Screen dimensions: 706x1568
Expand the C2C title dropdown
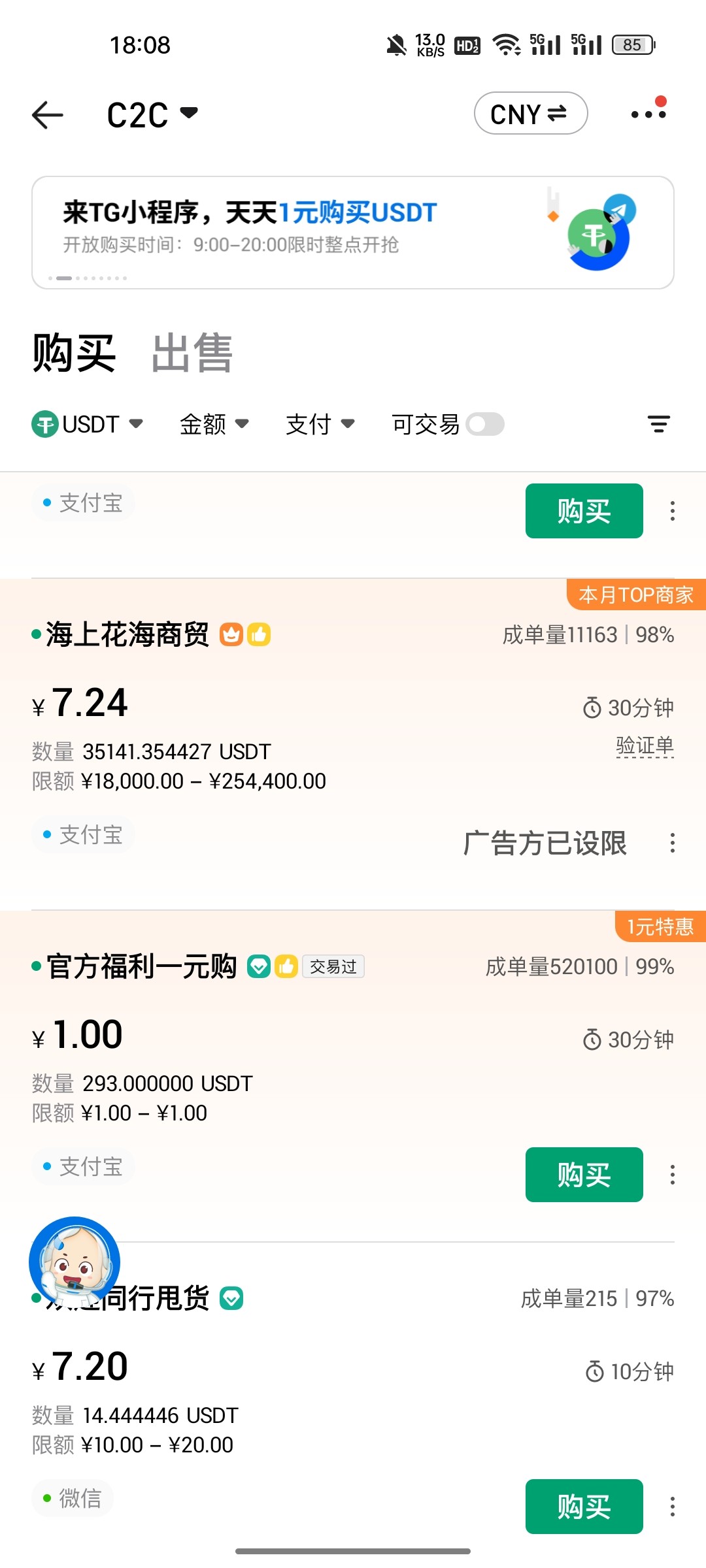tap(152, 115)
